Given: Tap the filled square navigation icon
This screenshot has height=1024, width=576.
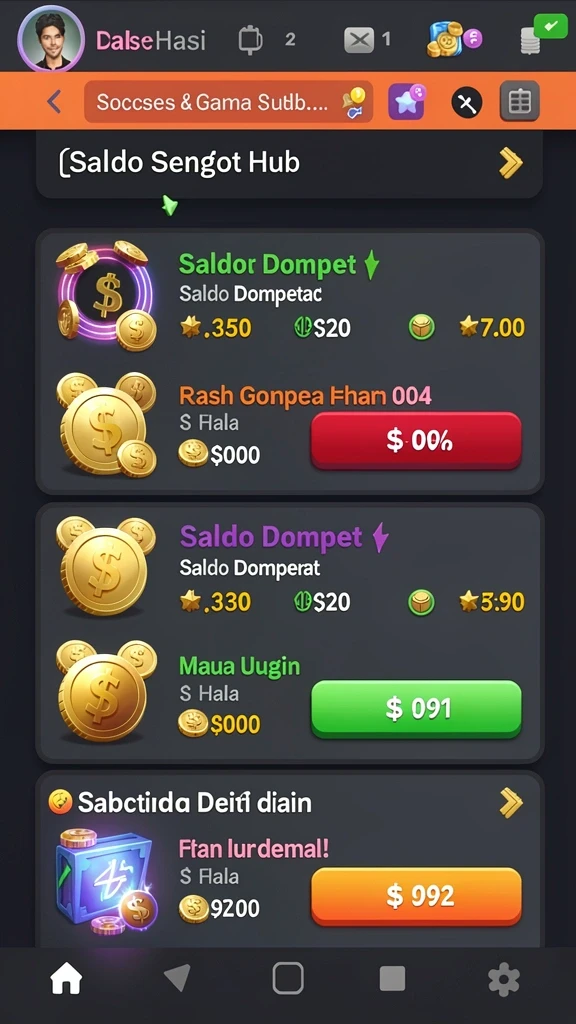Looking at the screenshot, I should 392,979.
